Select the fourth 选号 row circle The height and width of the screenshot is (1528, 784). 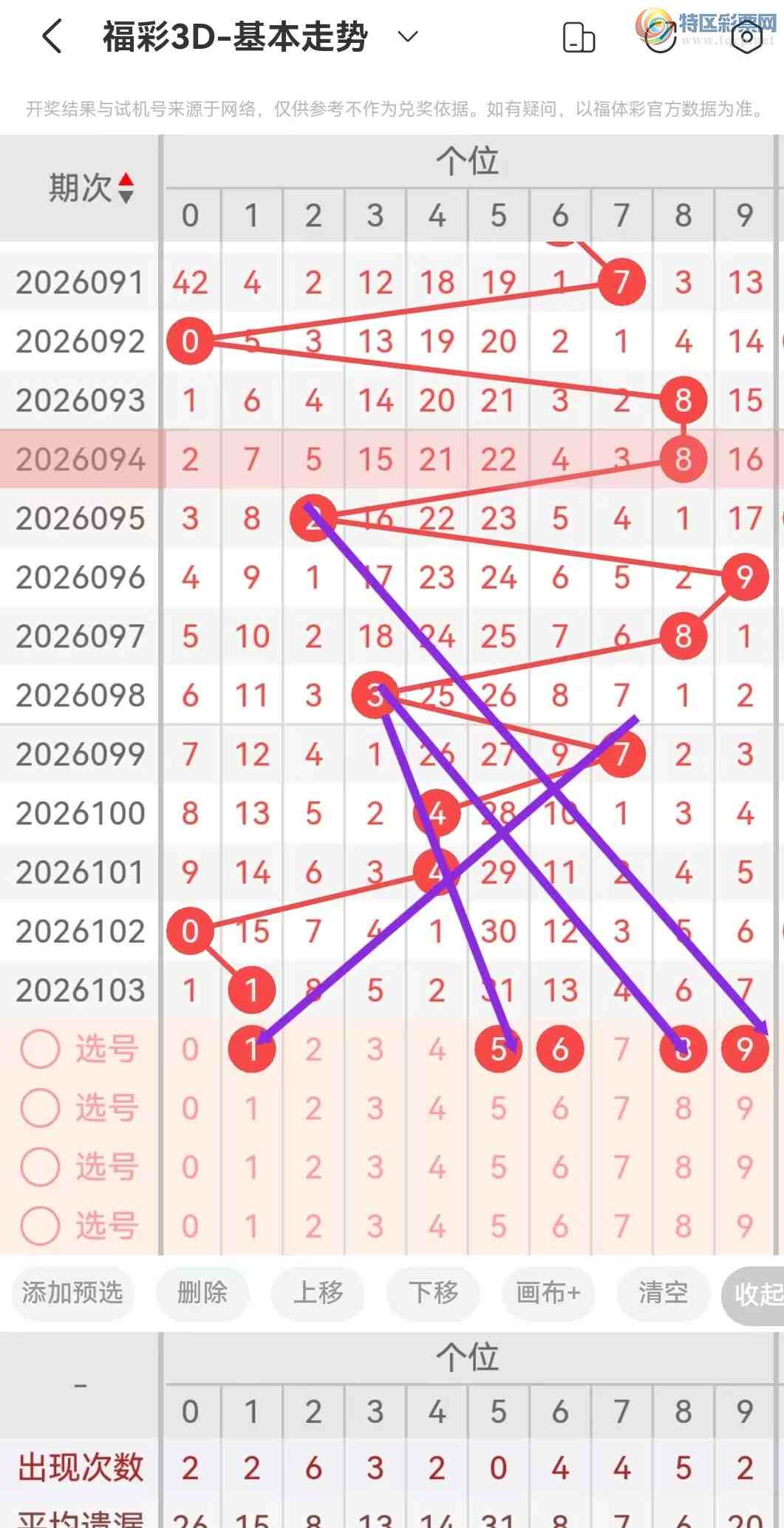coord(41,1226)
